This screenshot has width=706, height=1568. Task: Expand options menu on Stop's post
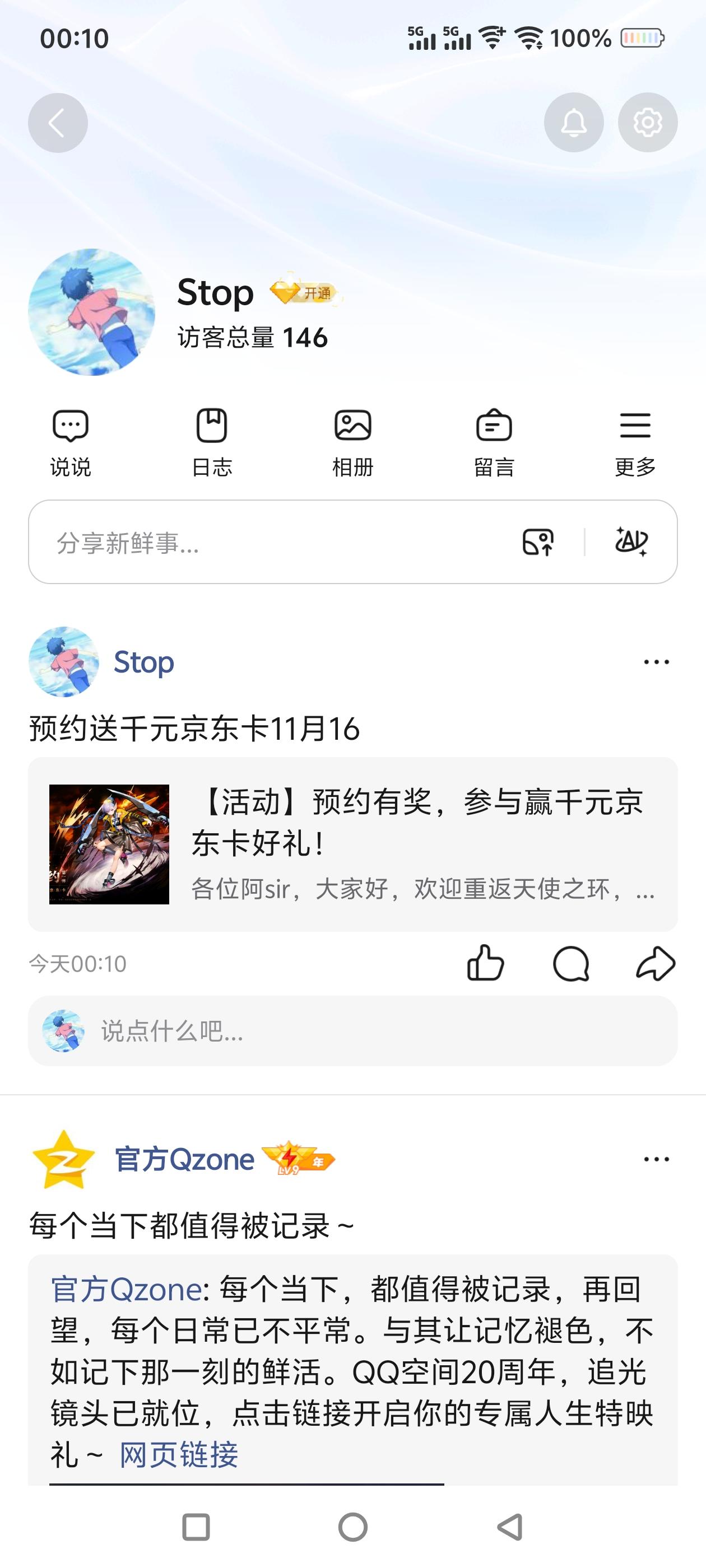coord(655,662)
